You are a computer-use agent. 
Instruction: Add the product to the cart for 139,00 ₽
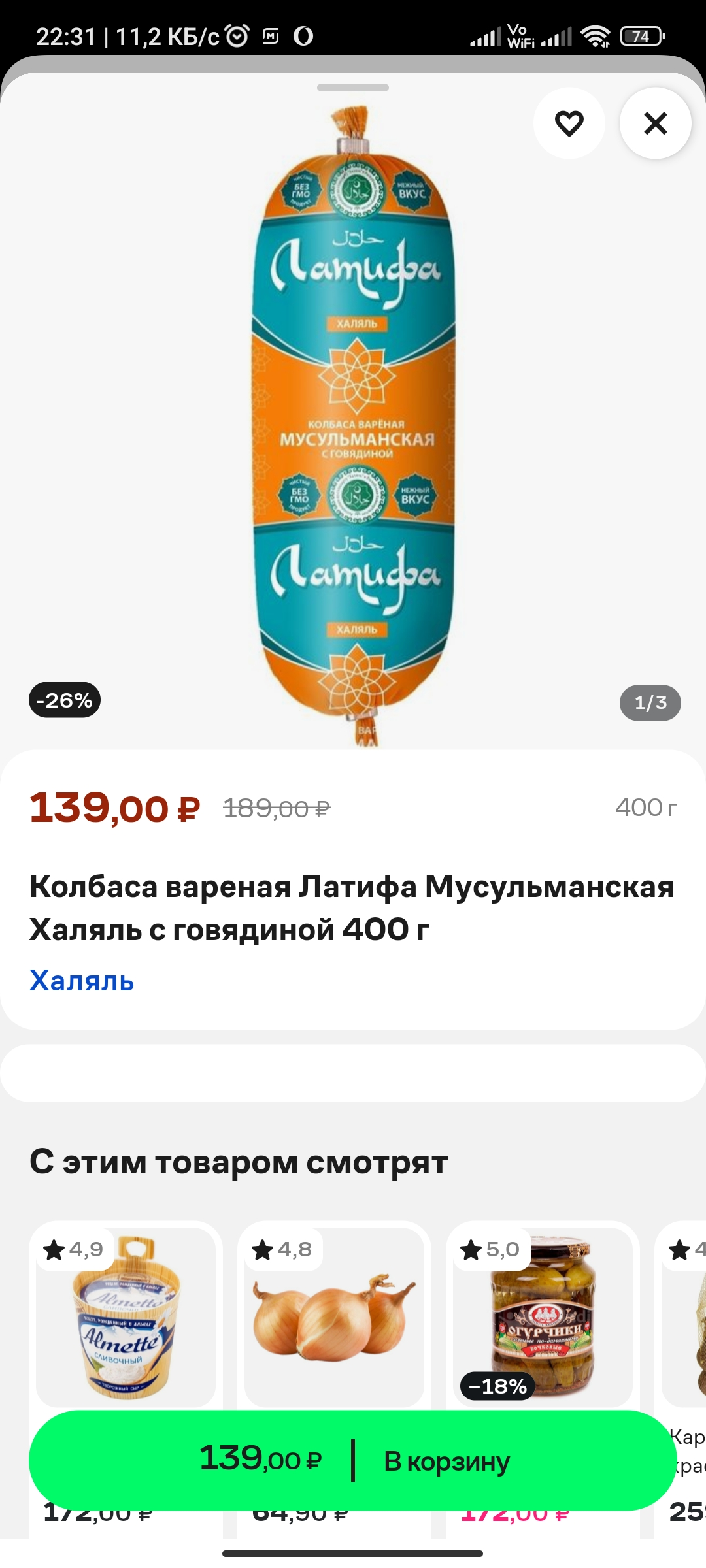tap(353, 1460)
